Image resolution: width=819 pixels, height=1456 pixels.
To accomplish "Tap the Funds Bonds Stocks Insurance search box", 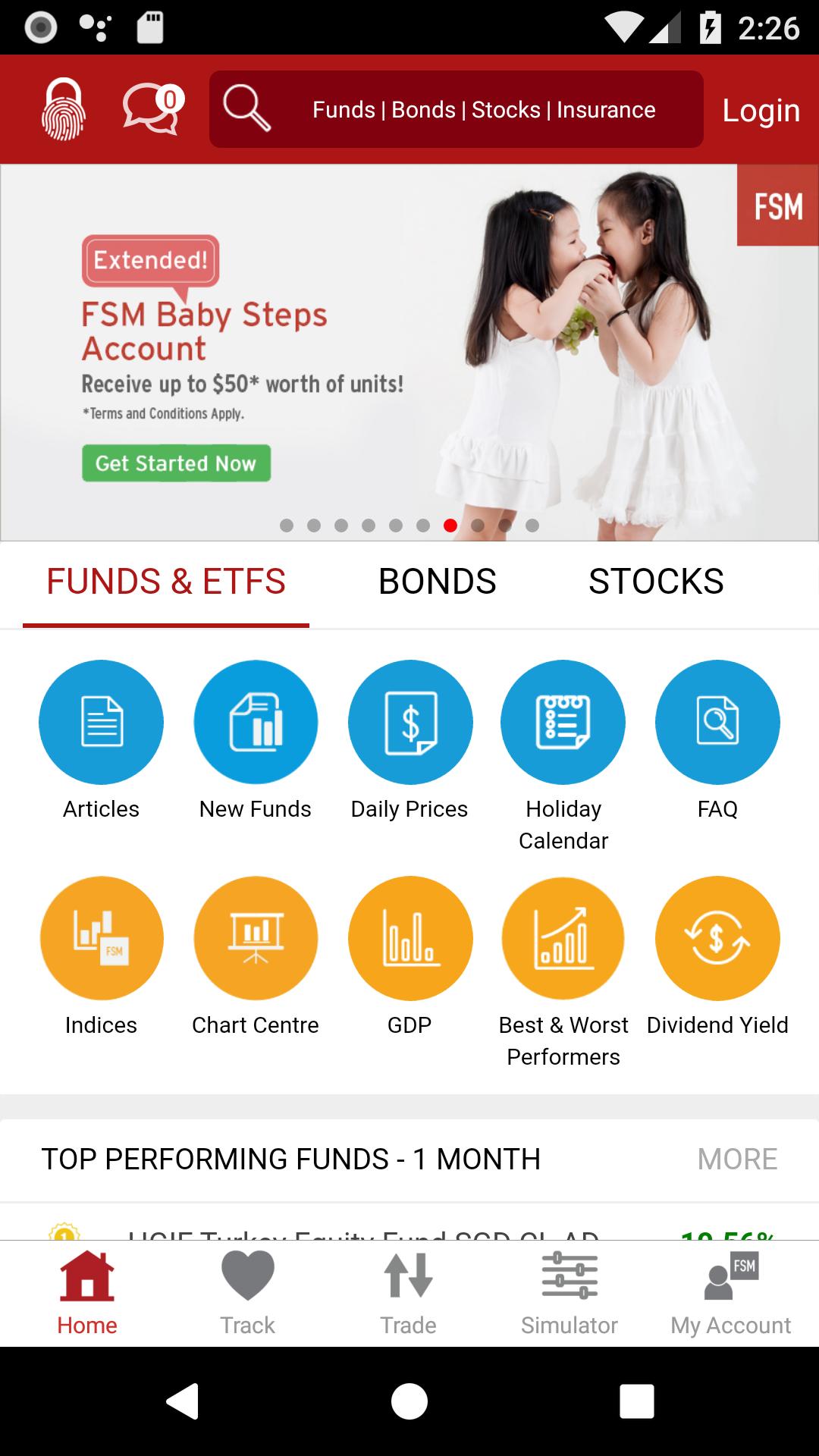I will click(x=456, y=110).
